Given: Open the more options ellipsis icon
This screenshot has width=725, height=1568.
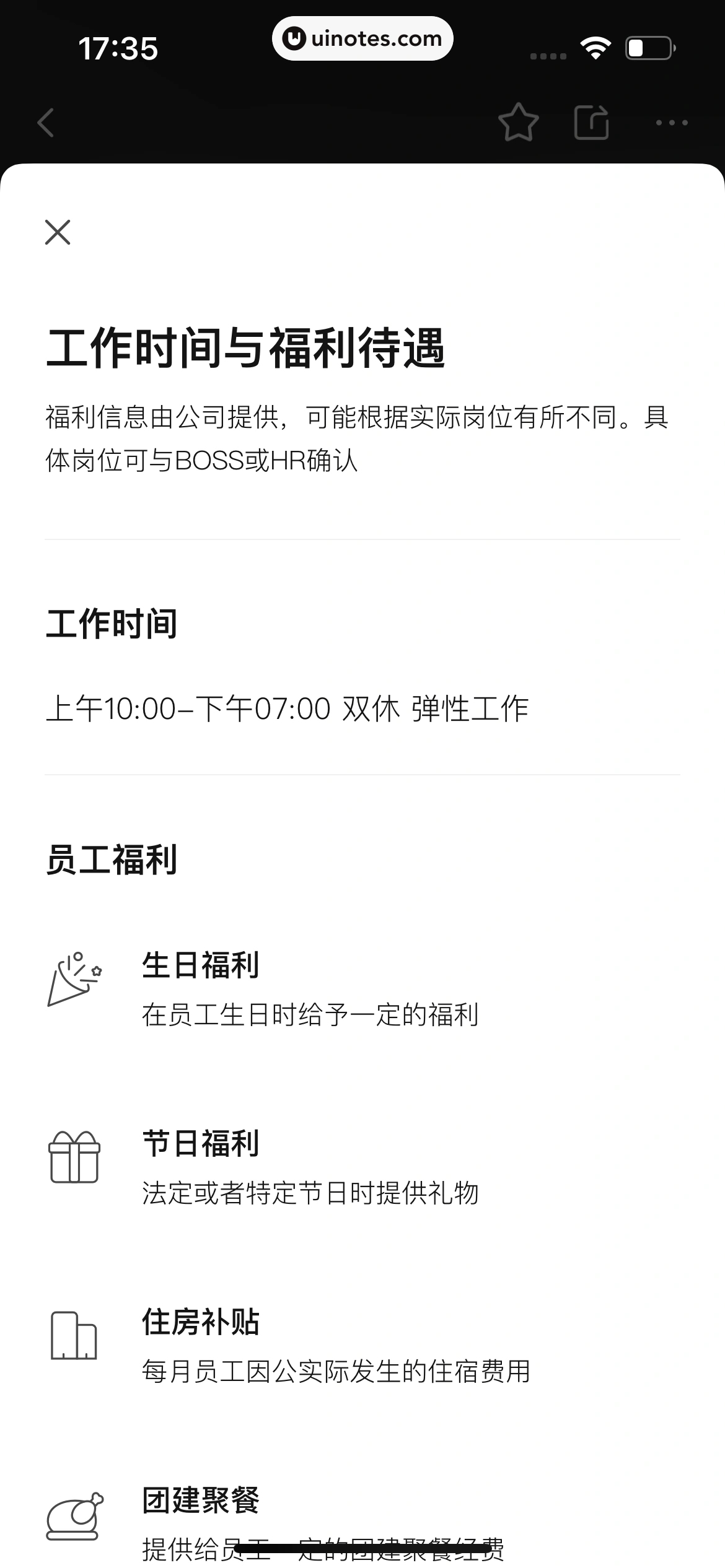Looking at the screenshot, I should pos(672,123).
